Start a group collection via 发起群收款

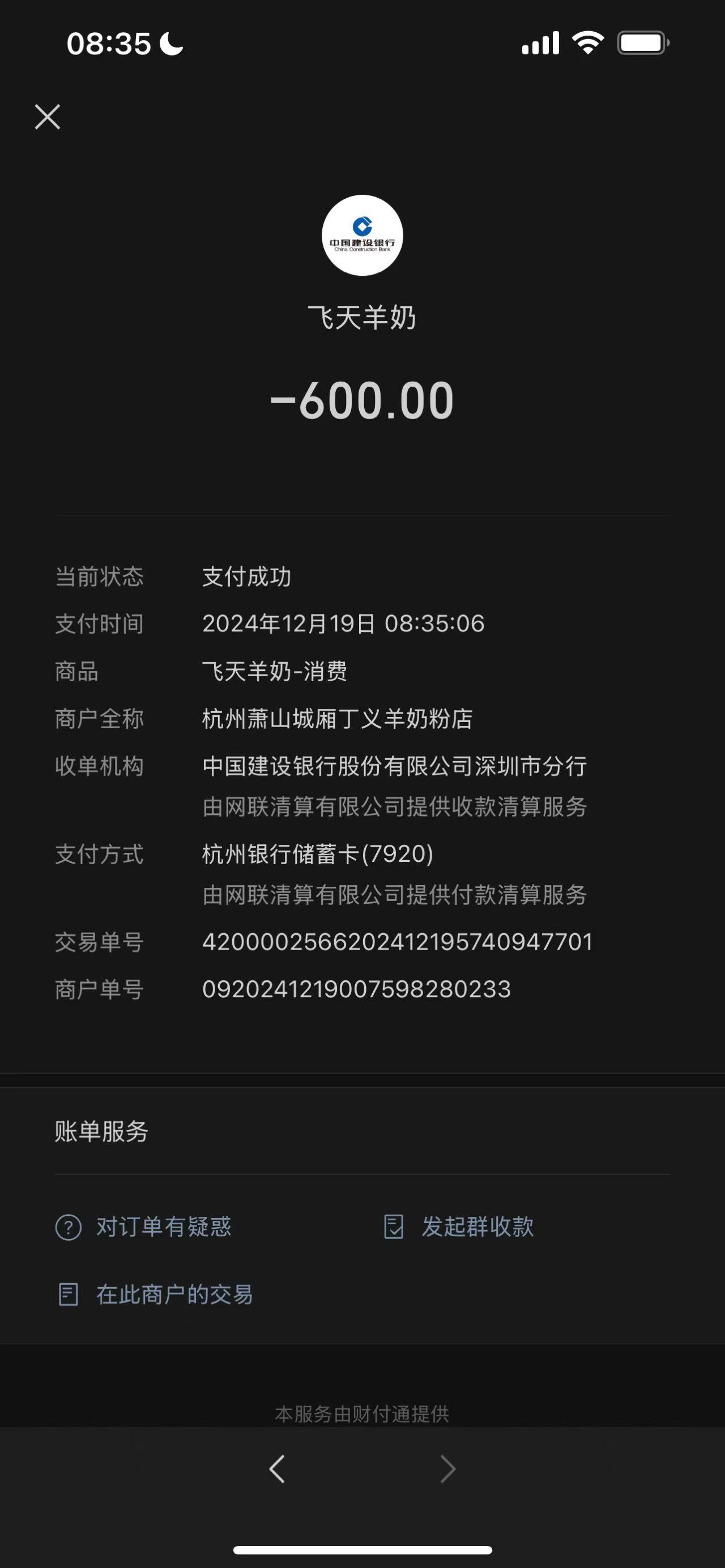459,1227
